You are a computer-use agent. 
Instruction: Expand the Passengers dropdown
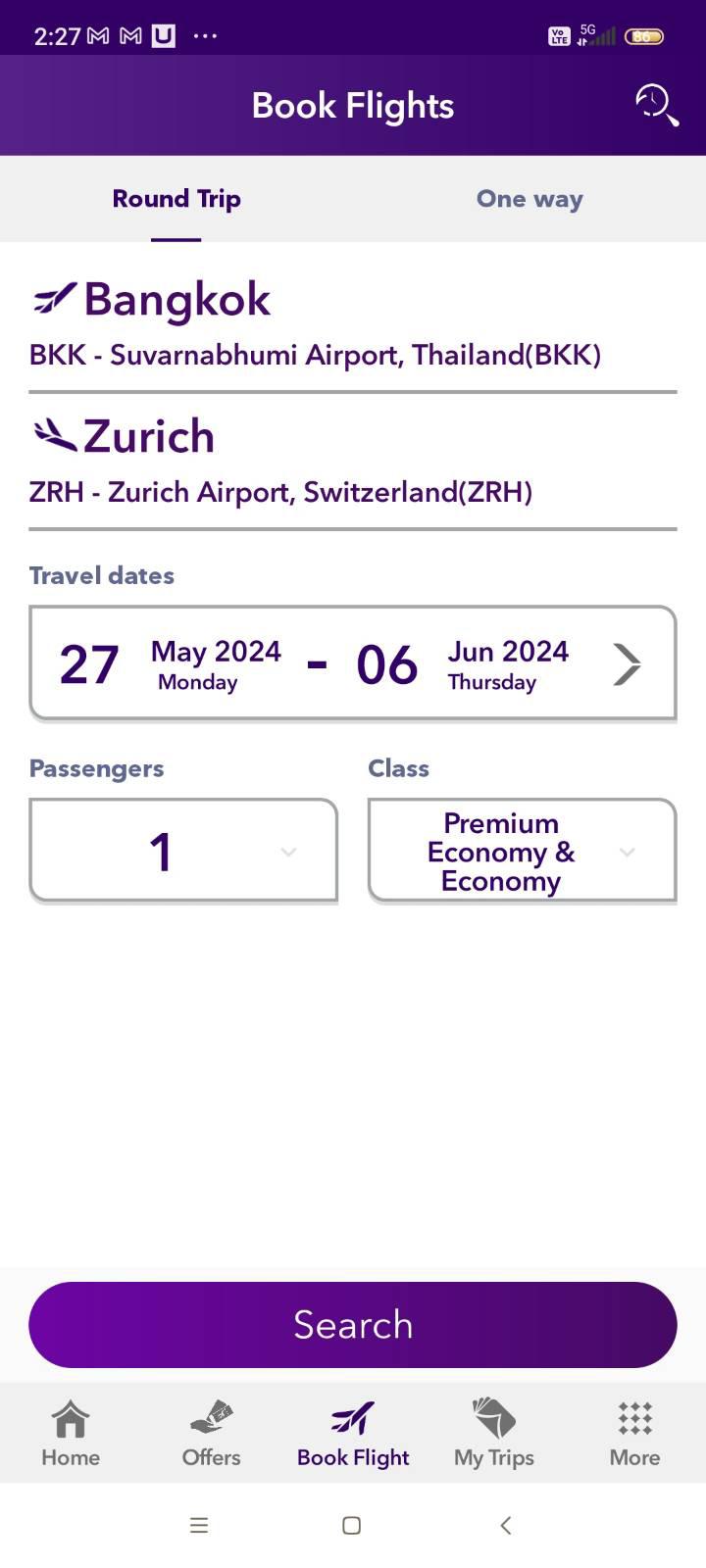(183, 851)
